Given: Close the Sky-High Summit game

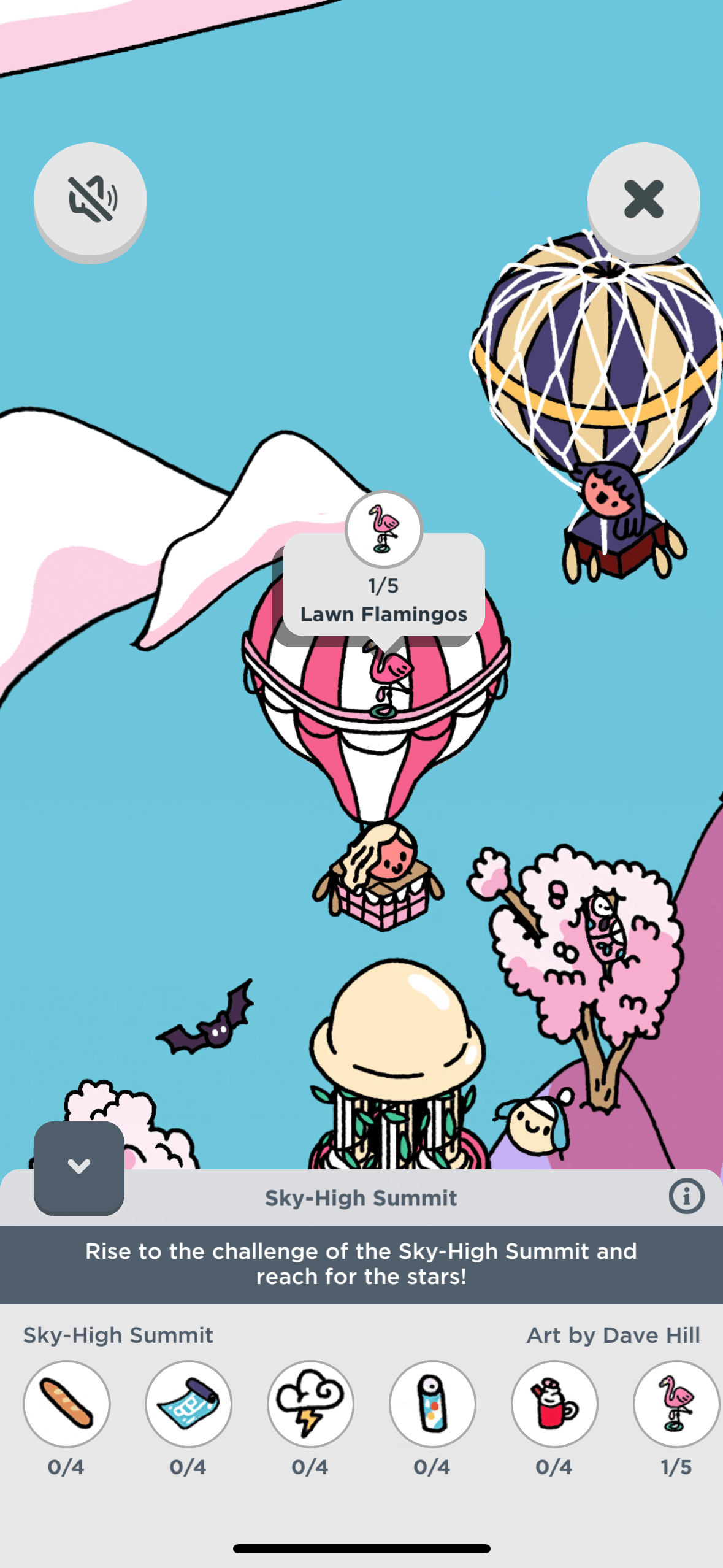Looking at the screenshot, I should [x=643, y=199].
